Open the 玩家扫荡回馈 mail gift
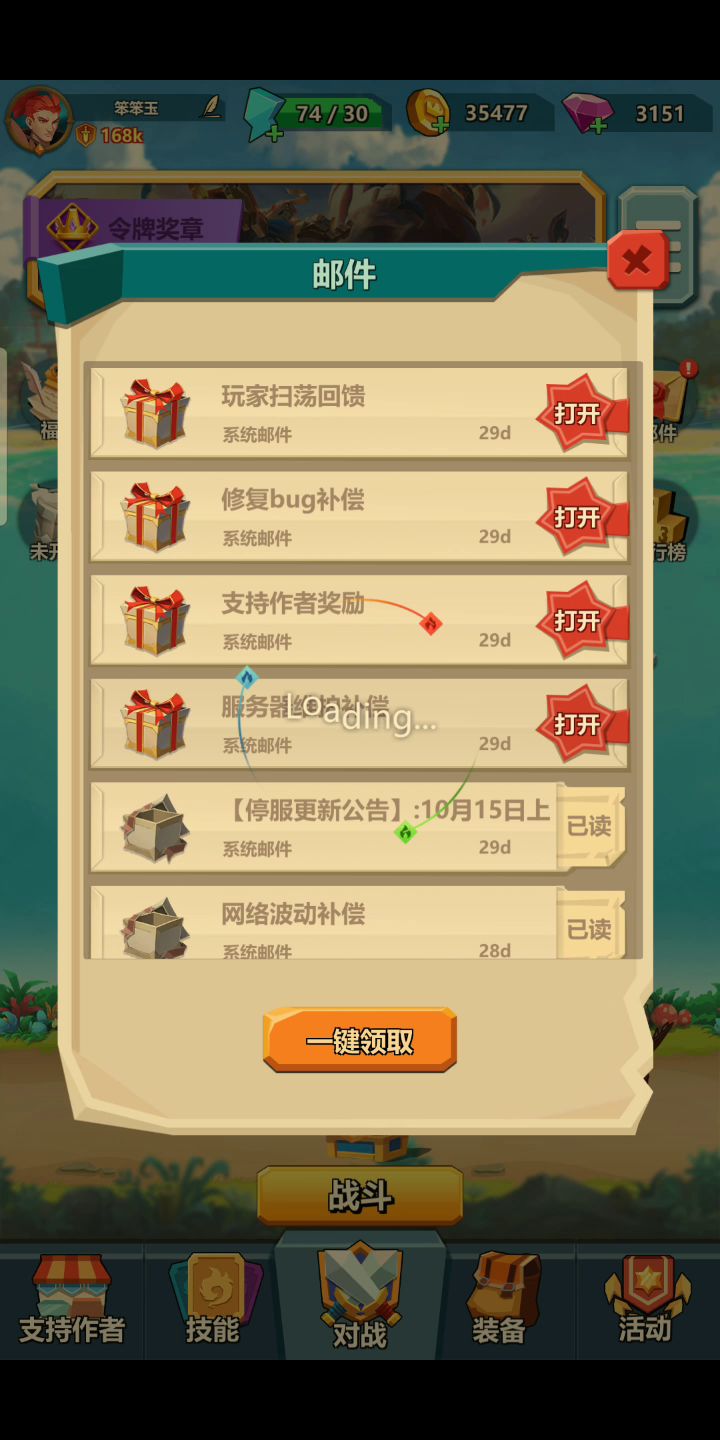The image size is (720, 1440). tap(579, 413)
